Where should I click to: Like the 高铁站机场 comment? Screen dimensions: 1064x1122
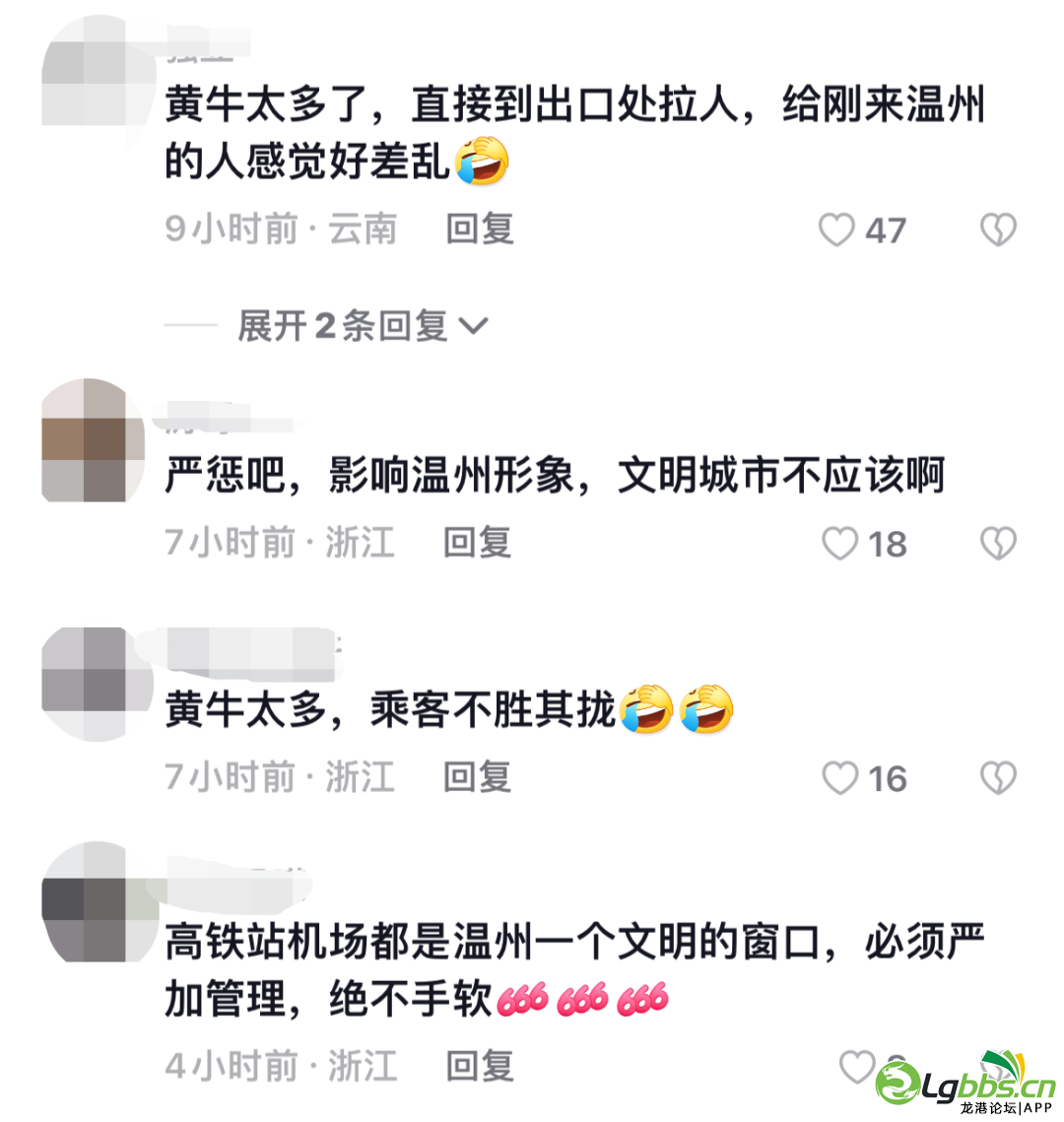(x=857, y=1066)
